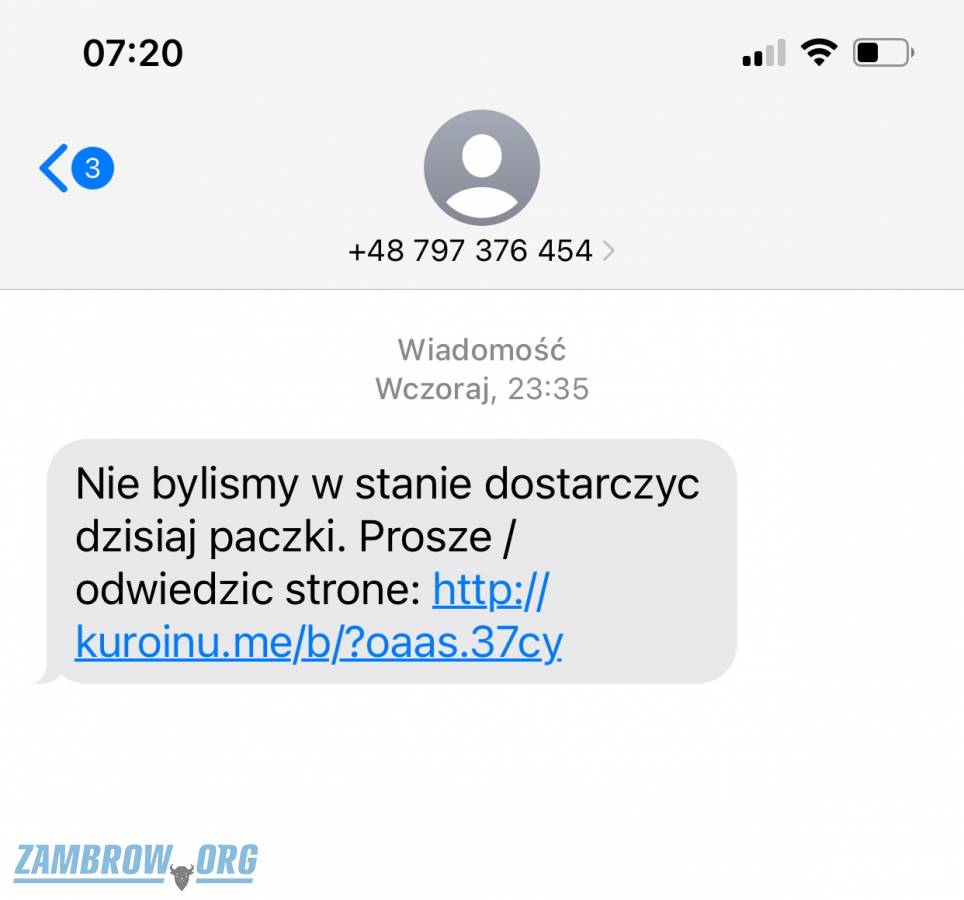Open the kuroinu.me link in the message
This screenshot has height=900, width=964.
tap(318, 643)
